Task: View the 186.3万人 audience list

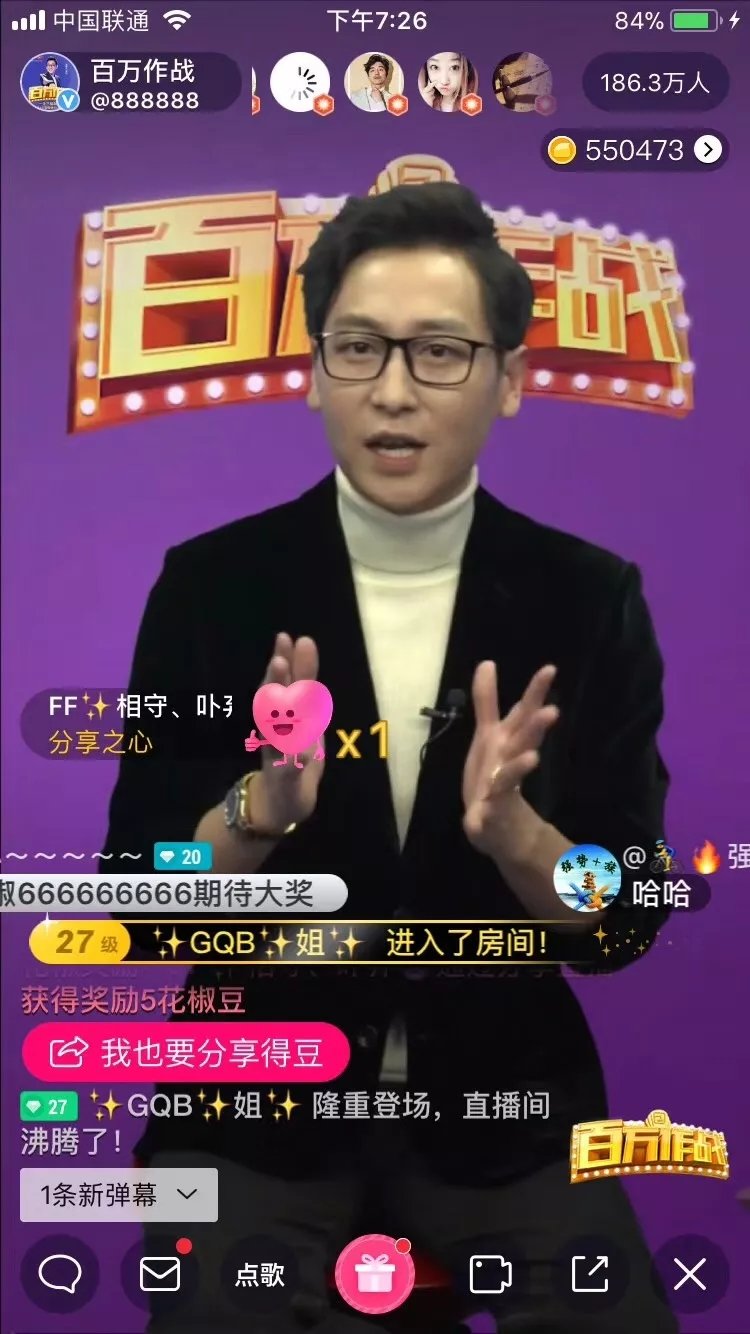Action: [x=654, y=82]
